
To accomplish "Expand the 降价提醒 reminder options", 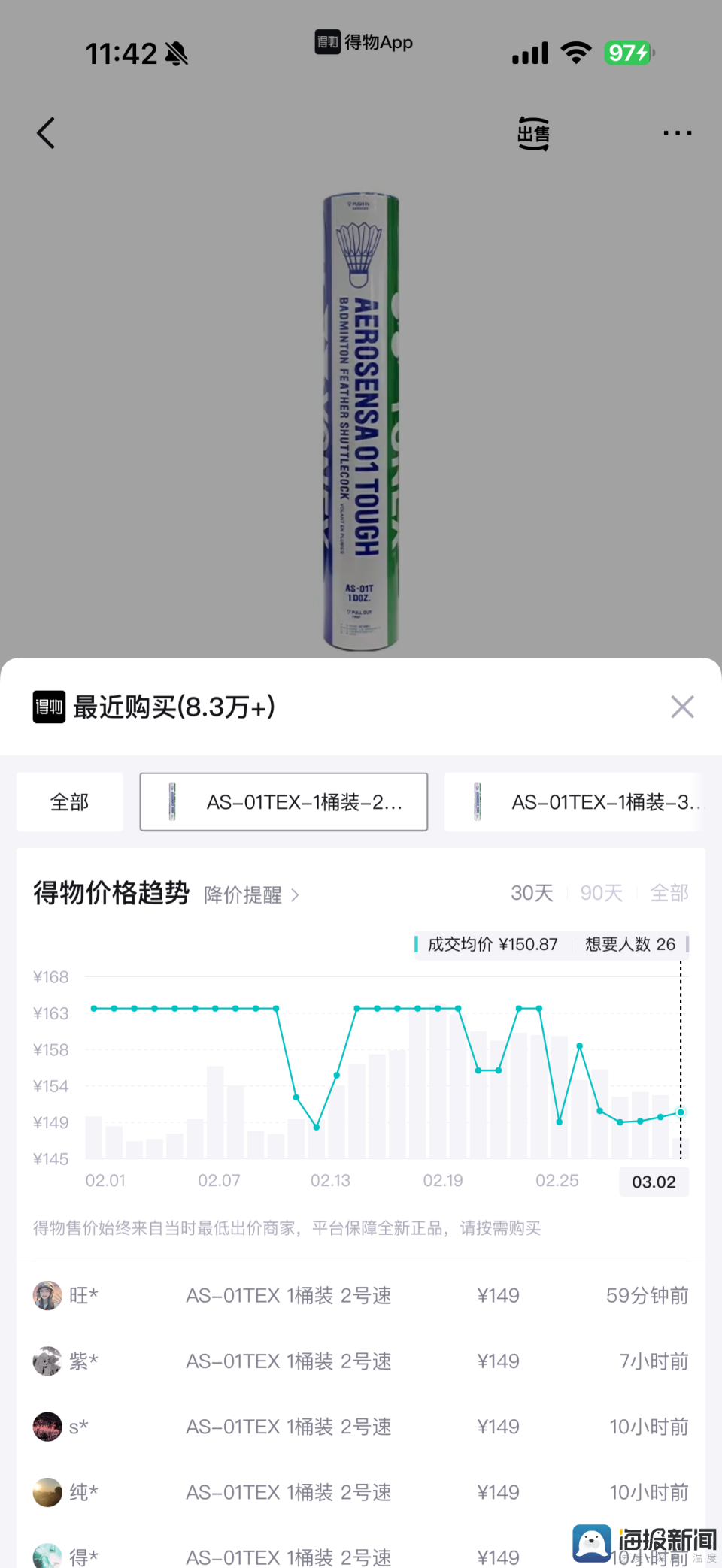I will point(252,895).
